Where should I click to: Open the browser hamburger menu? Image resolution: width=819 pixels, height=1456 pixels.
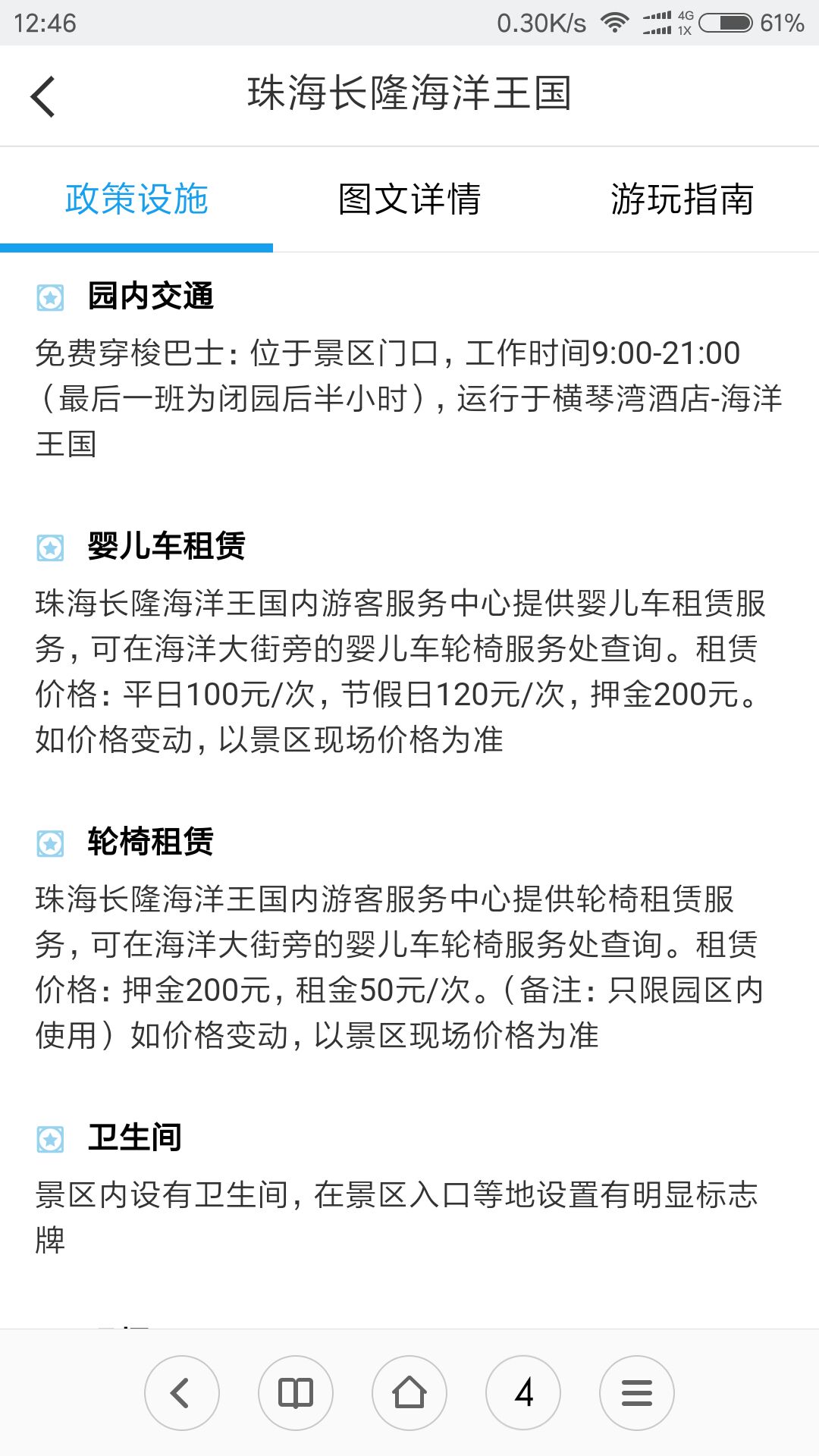tap(637, 1393)
